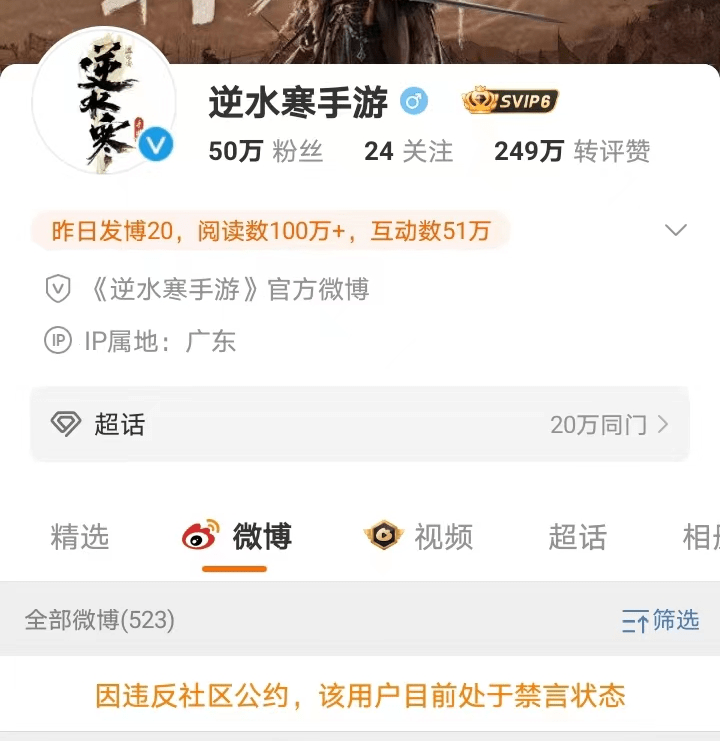Screen dimensions: 720x742
Task: Tap the SVIP6 membership badge
Action: (x=509, y=101)
